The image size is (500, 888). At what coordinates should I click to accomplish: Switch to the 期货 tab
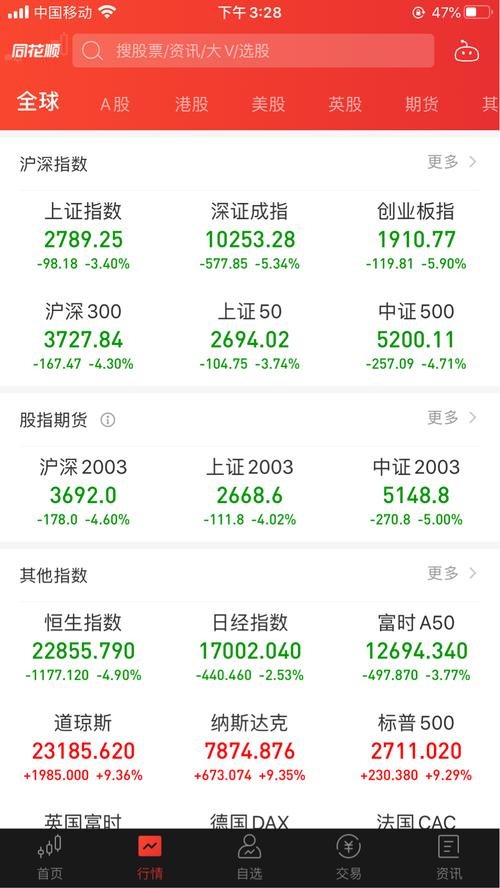tap(421, 104)
